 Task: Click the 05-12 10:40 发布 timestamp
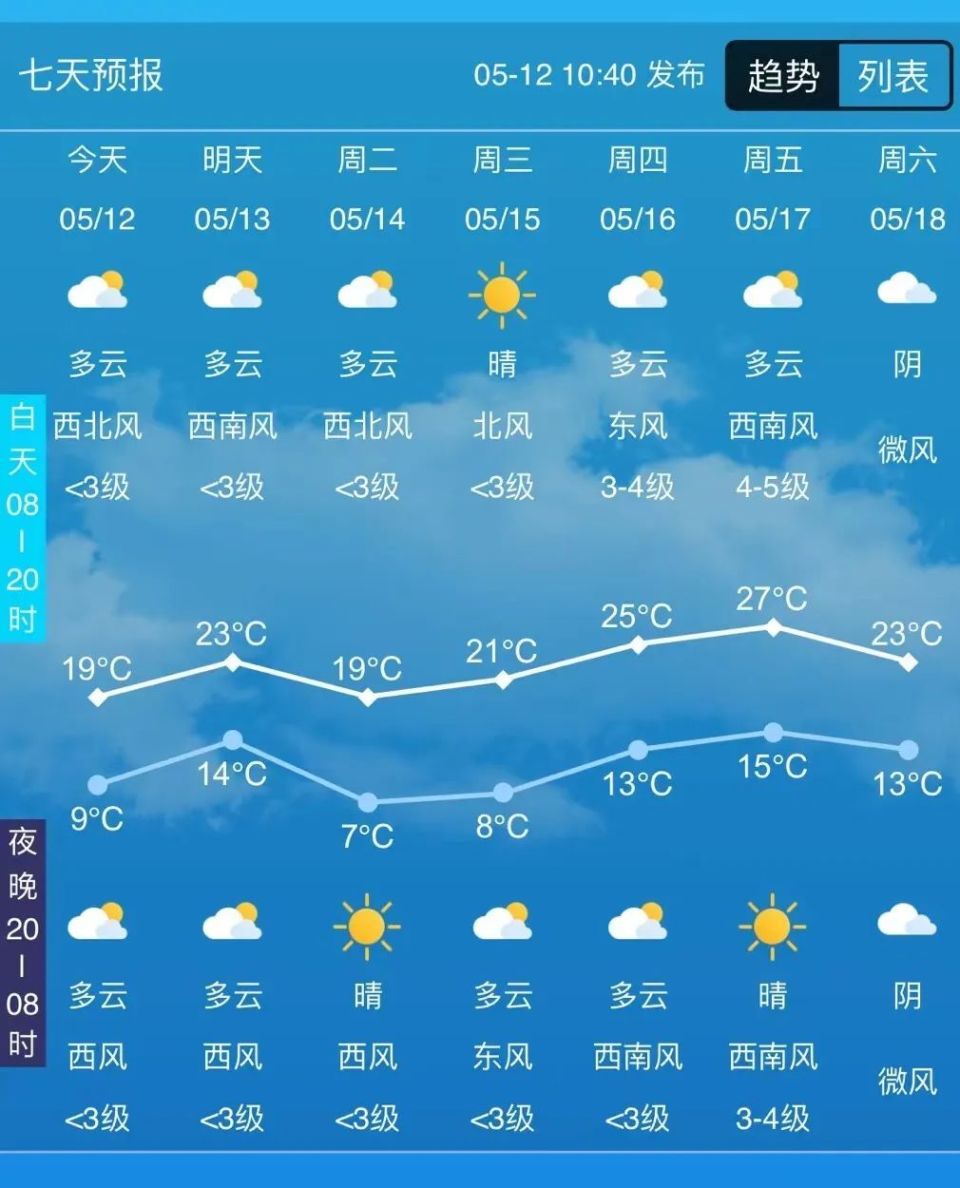point(588,73)
